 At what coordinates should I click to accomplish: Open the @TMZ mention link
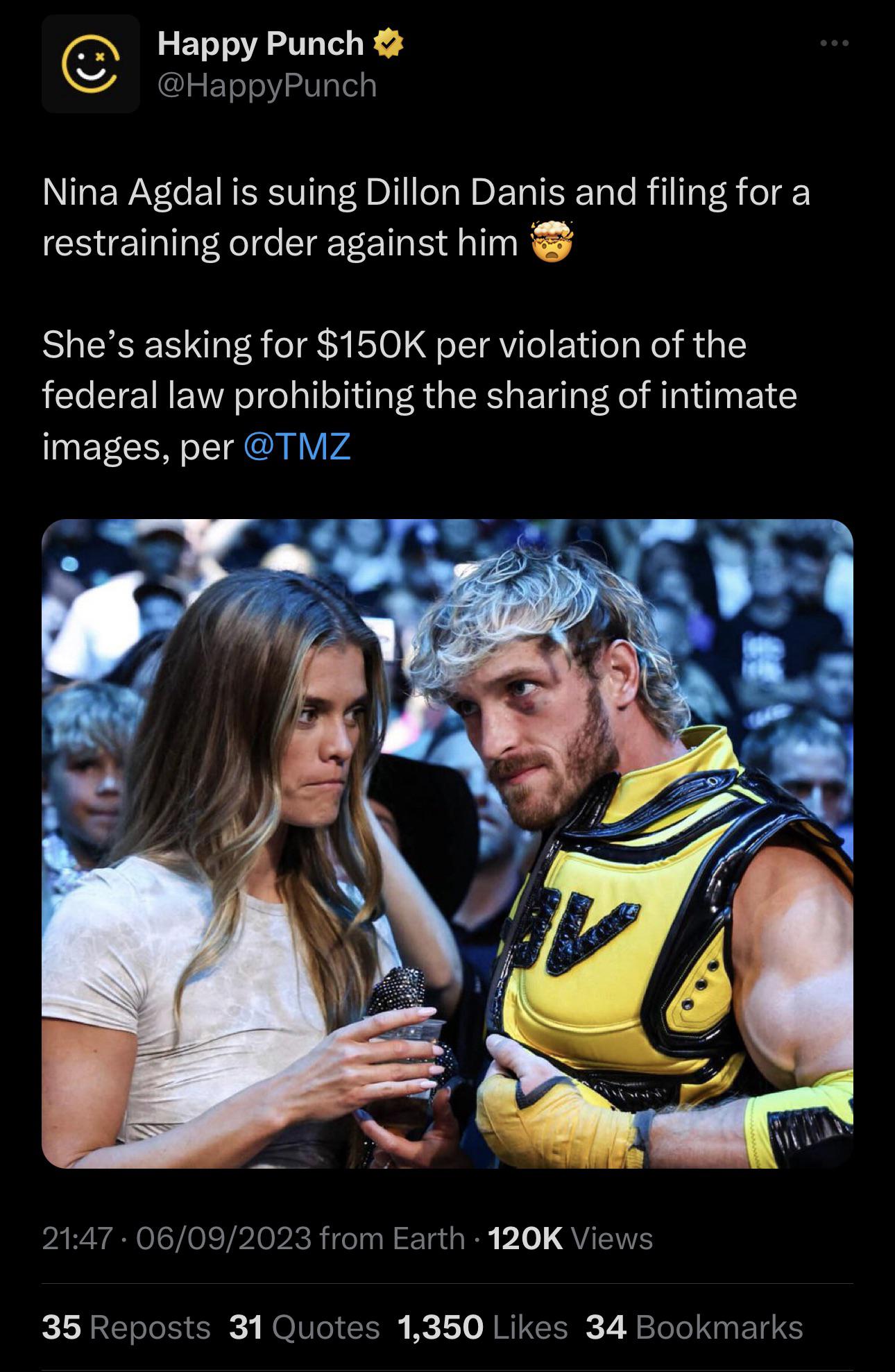click(x=298, y=446)
